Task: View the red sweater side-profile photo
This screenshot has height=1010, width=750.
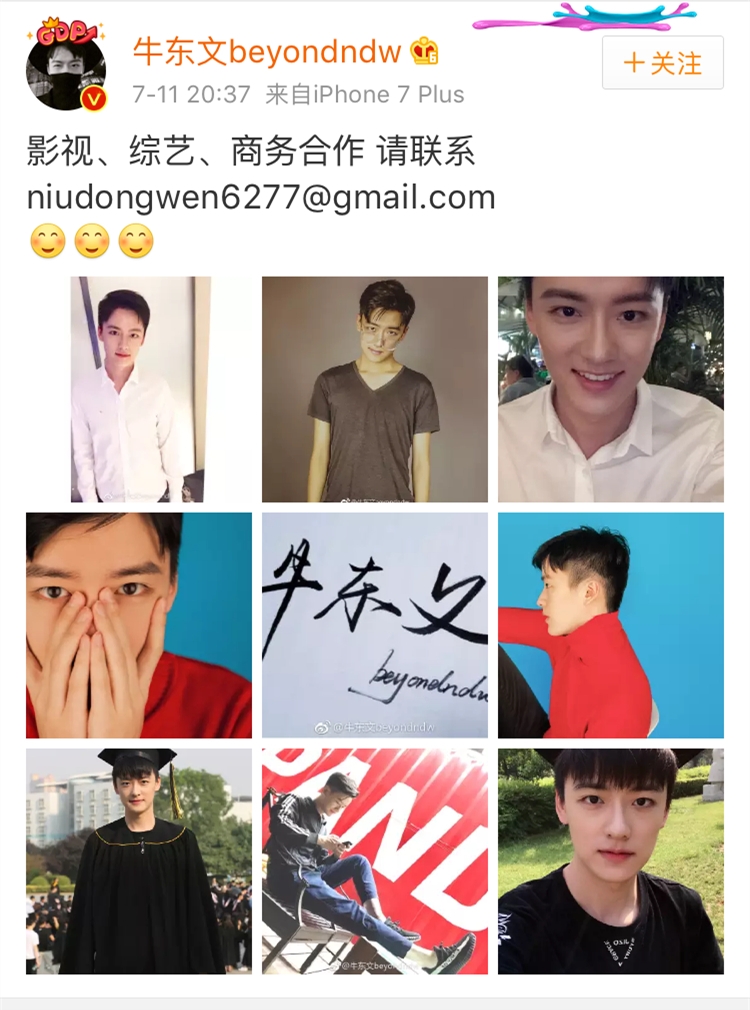Action: 610,625
